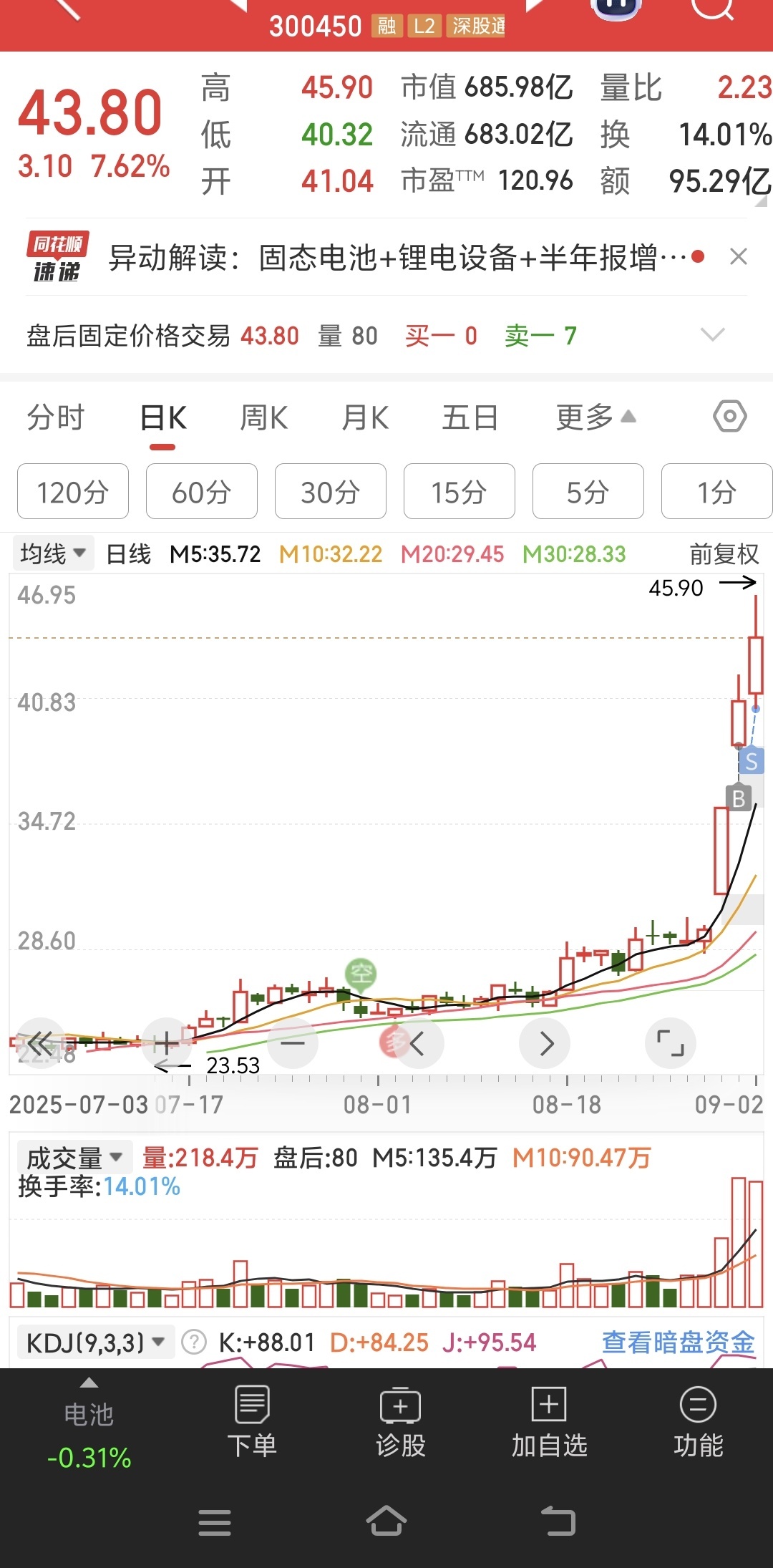Go to the system home screen
Viewport: 773px width, 1568px height.
click(386, 1521)
